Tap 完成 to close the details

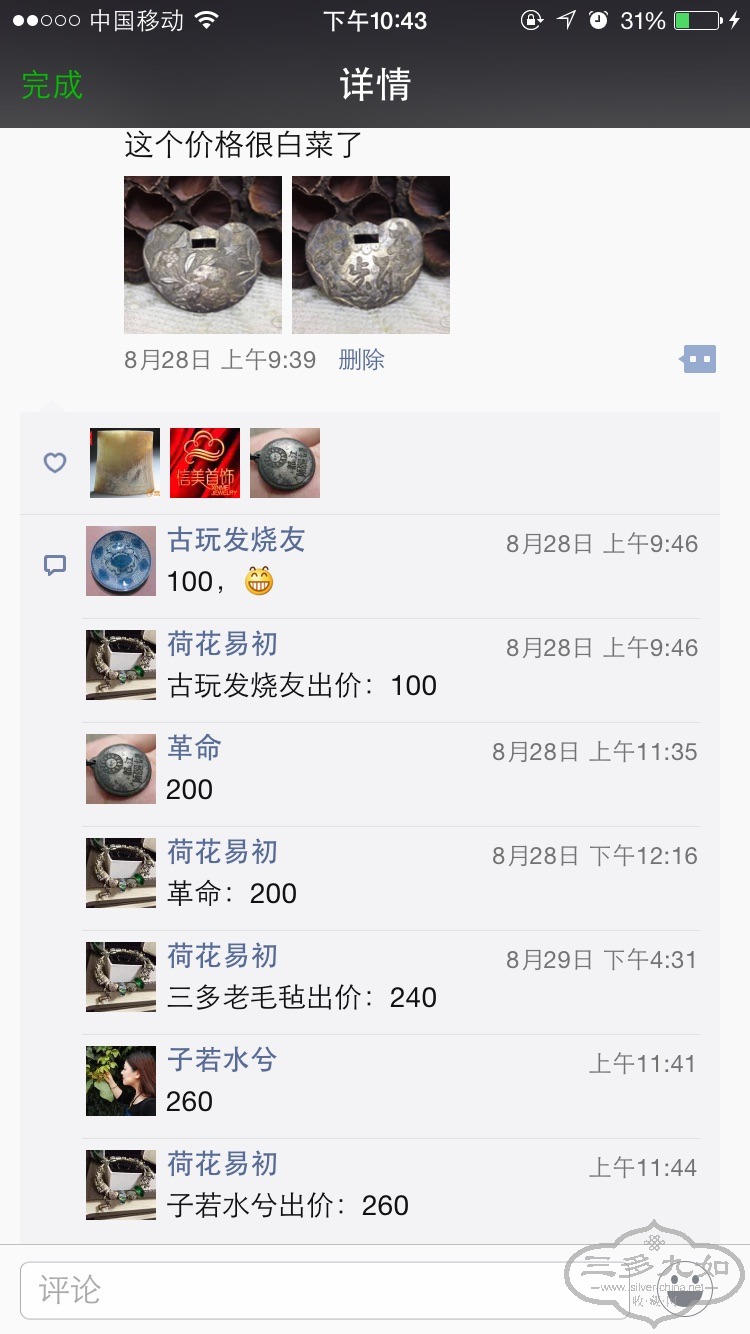pos(52,85)
